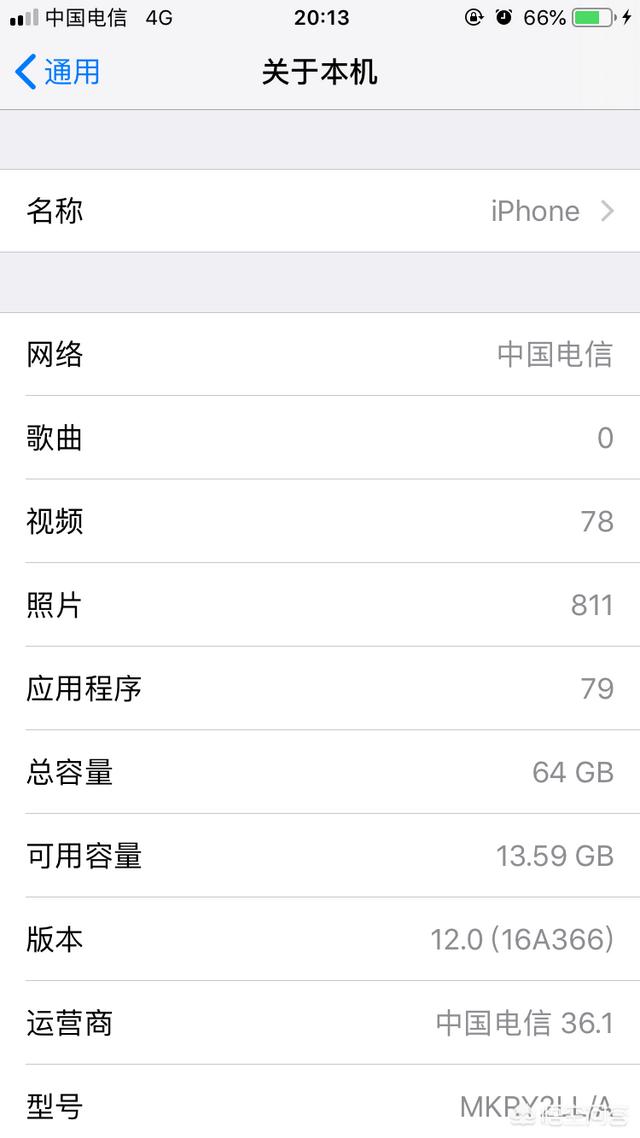Tap the 版本 row to toggle build number
The image size is (640, 1138).
click(320, 939)
